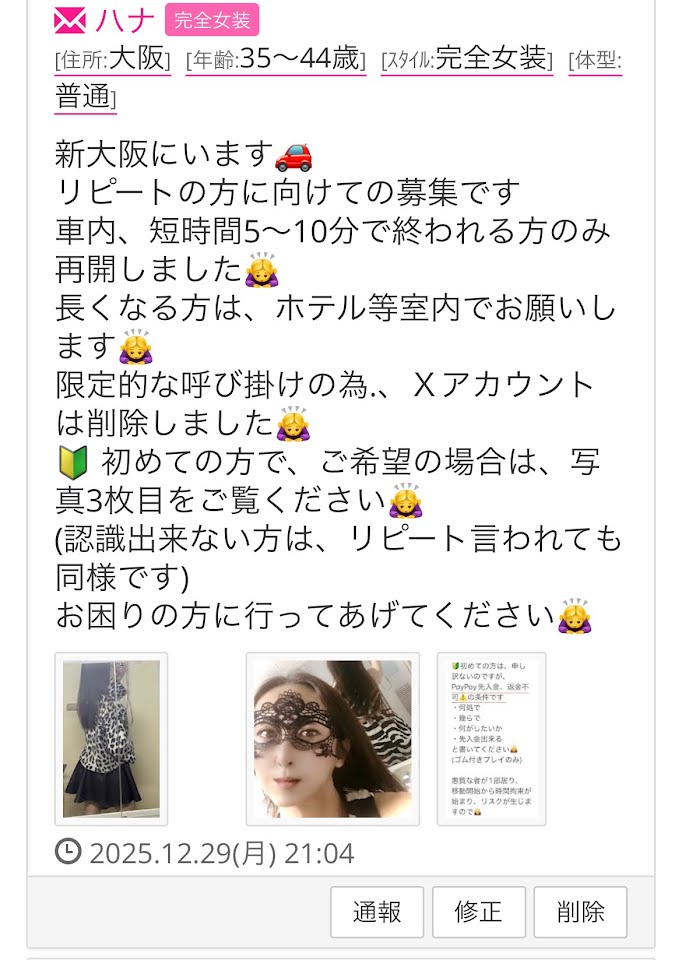Tap the mail icon beside ハナ

coord(70,19)
